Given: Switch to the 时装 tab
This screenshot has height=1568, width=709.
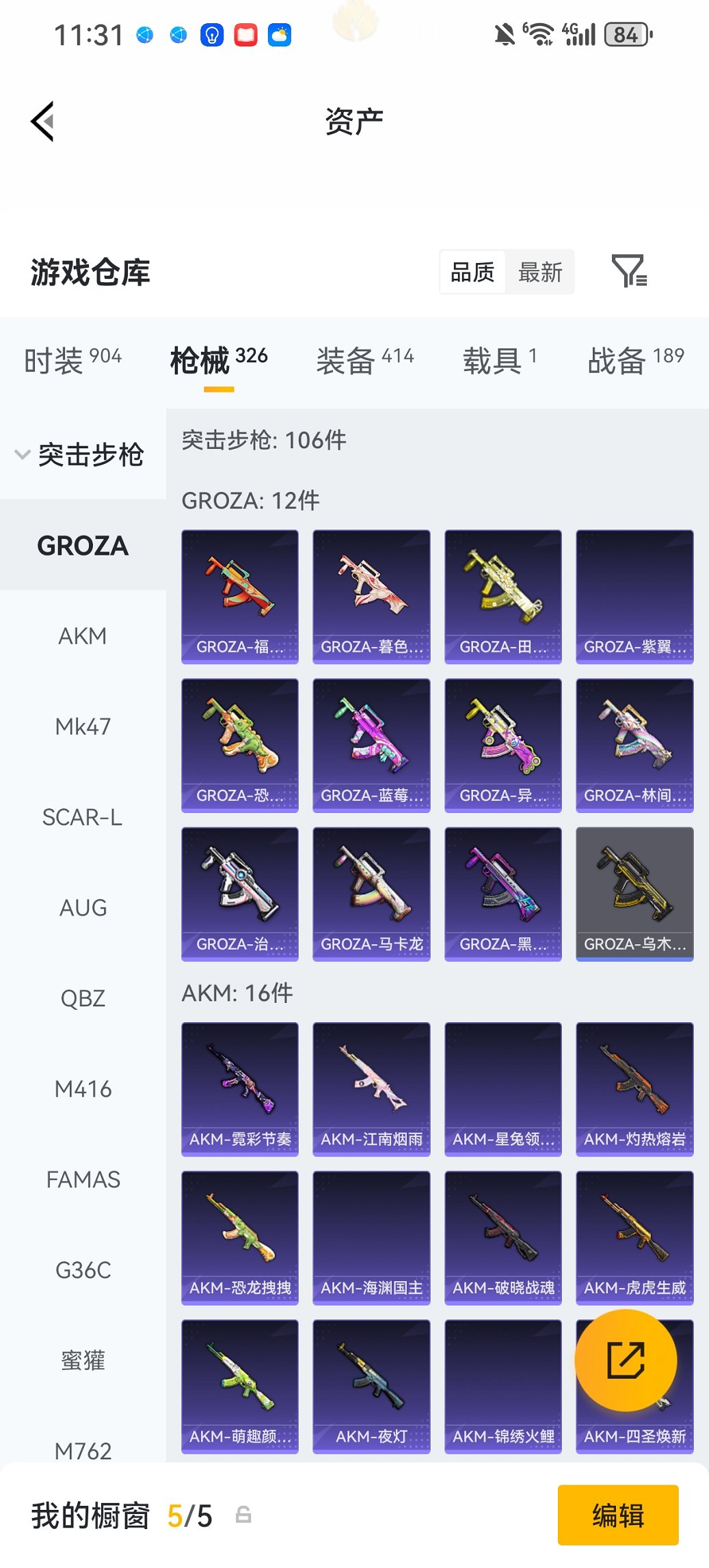Looking at the screenshot, I should 72,360.
